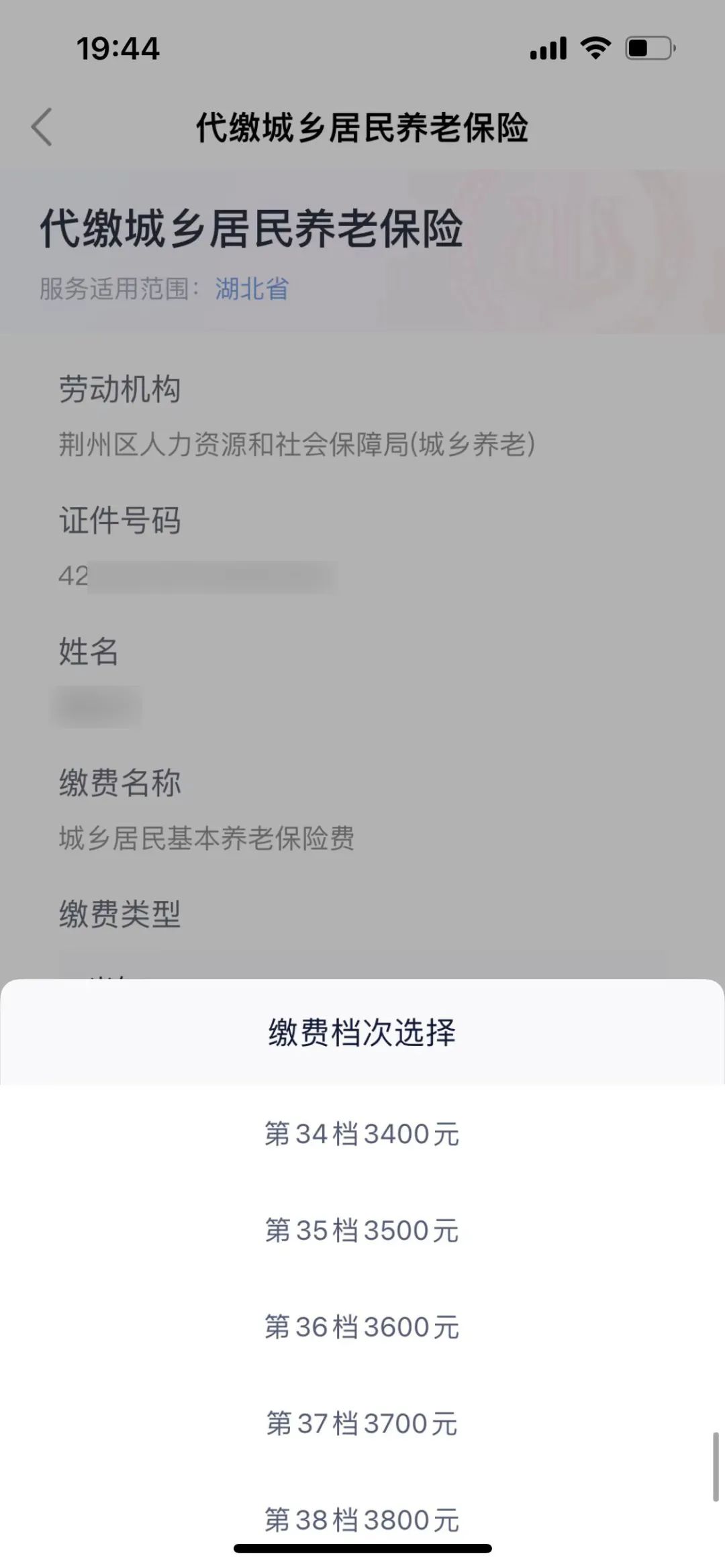The image size is (725, 1568).
Task: Choose the 第35档 3500元 option
Action: [x=362, y=1231]
